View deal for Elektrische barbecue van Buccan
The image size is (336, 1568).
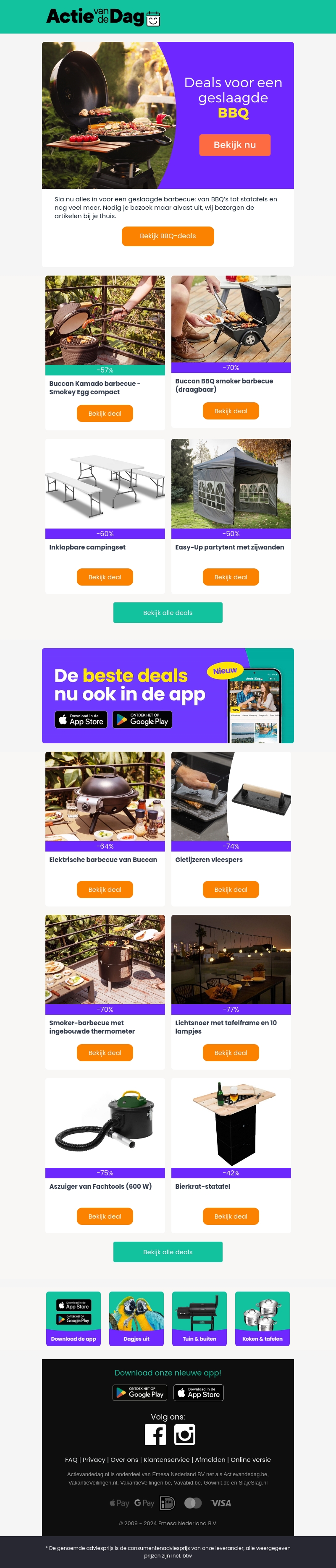[x=105, y=889]
